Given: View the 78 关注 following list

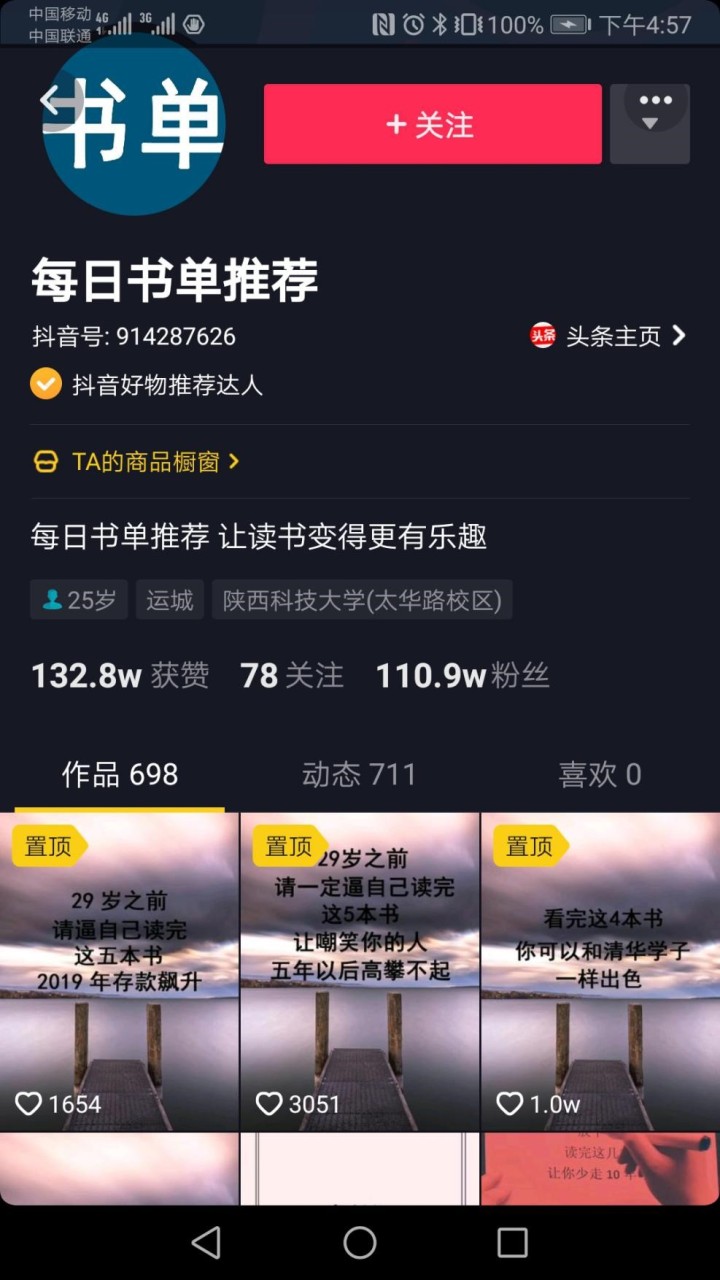Looking at the screenshot, I should click(292, 676).
